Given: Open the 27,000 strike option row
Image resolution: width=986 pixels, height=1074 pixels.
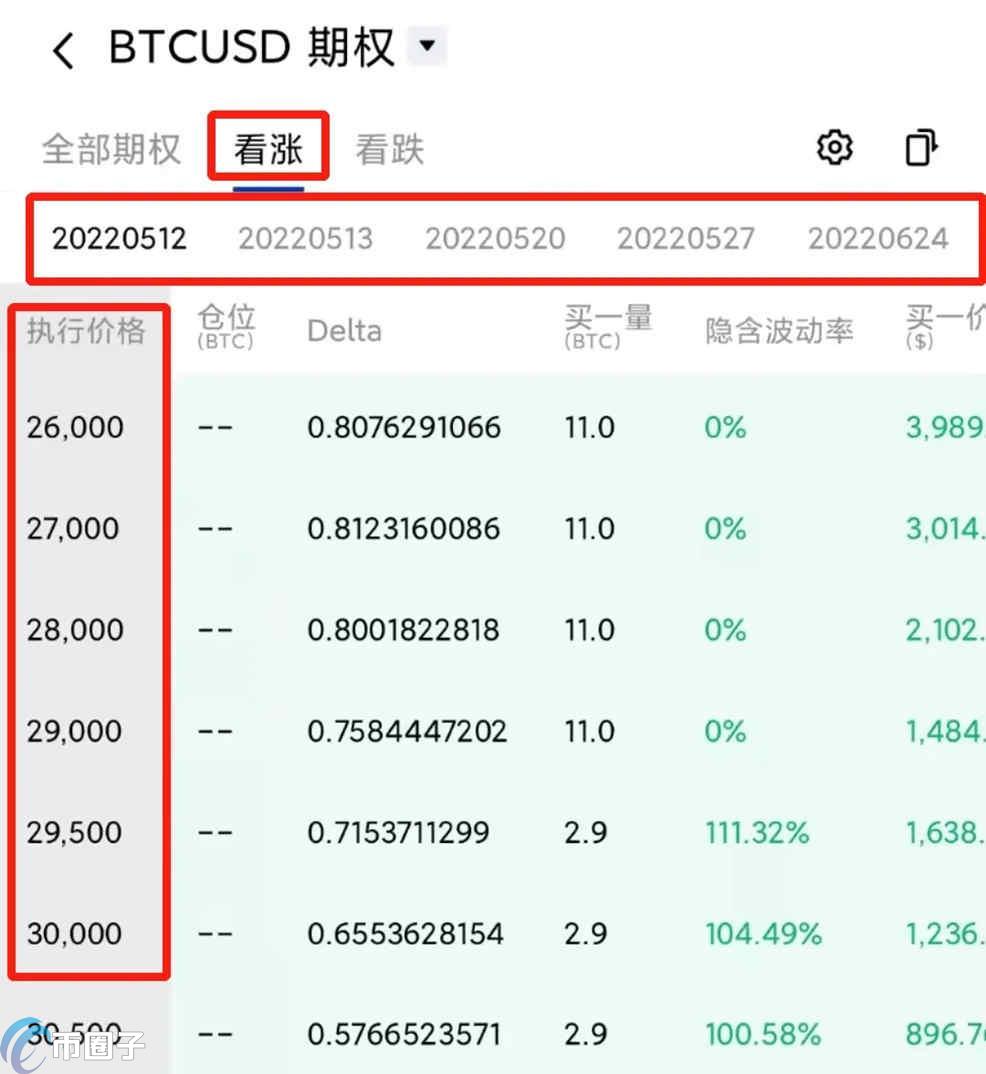Looking at the screenshot, I should click(74, 528).
